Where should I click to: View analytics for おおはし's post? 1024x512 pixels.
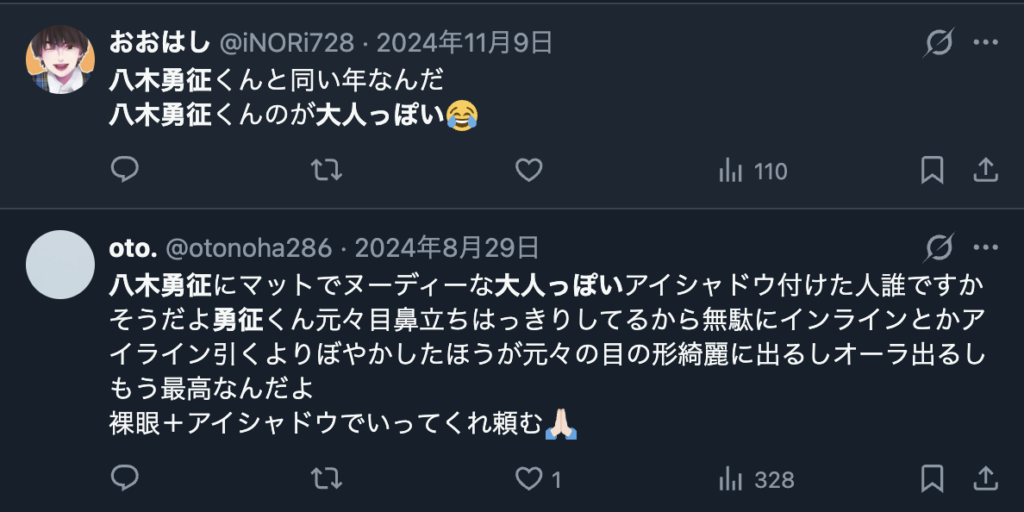coord(753,171)
